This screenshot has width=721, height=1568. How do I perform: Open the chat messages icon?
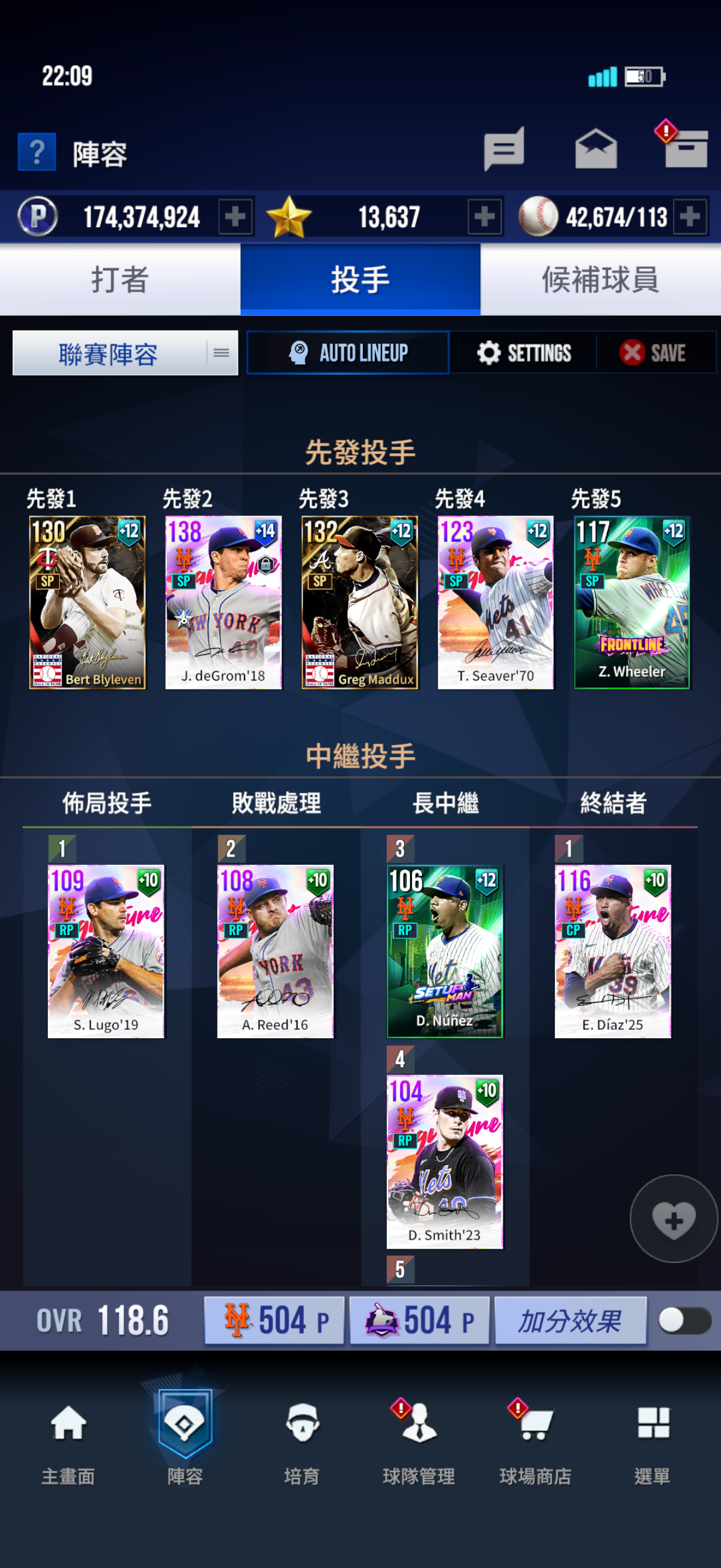[x=504, y=150]
